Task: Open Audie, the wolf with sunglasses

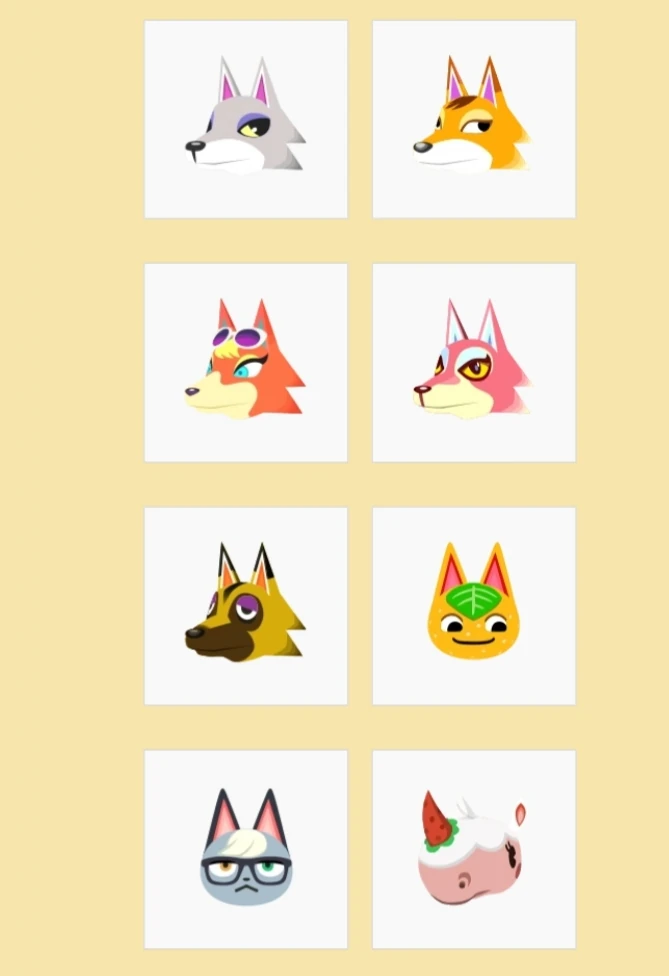Action: [x=246, y=362]
